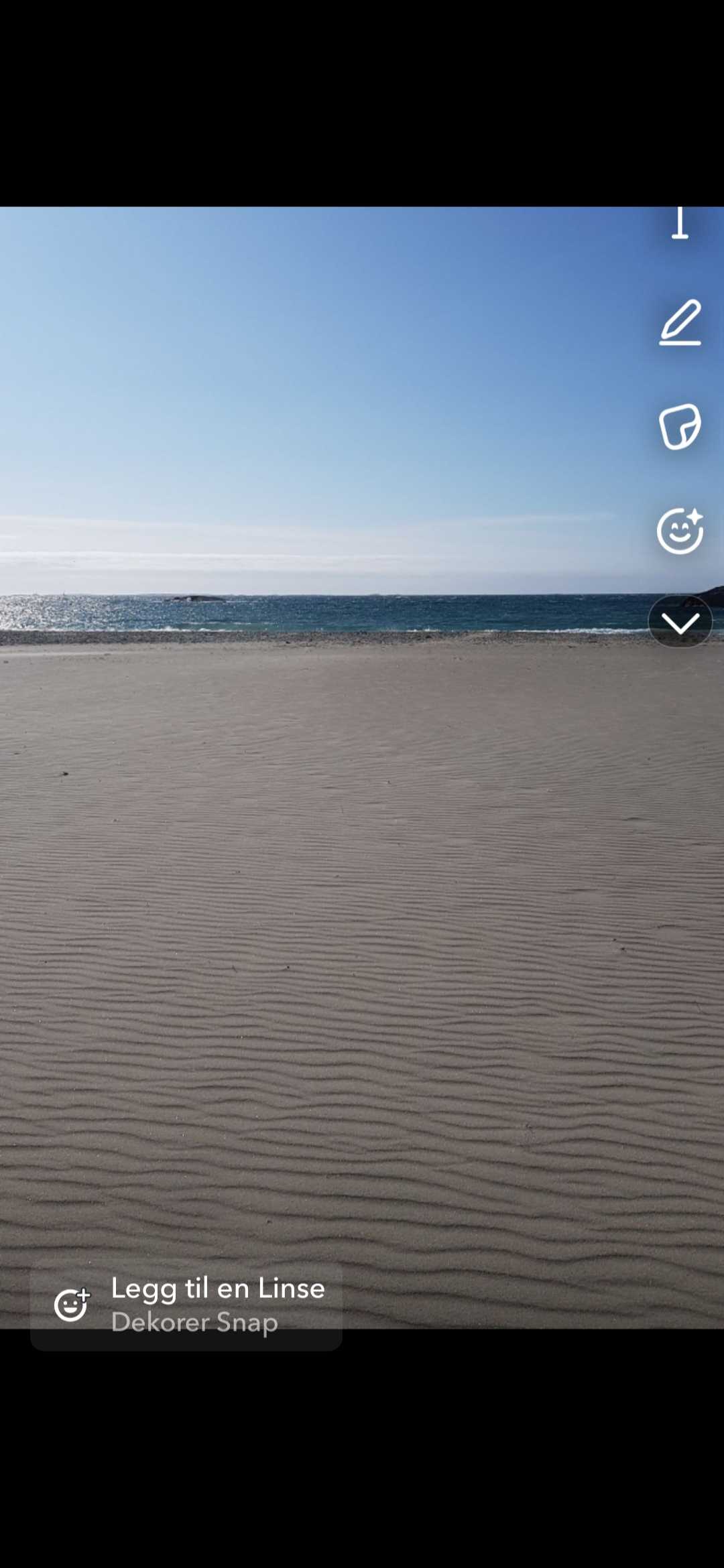Add a text caption to the Snap
The image size is (724, 1568).
[680, 224]
